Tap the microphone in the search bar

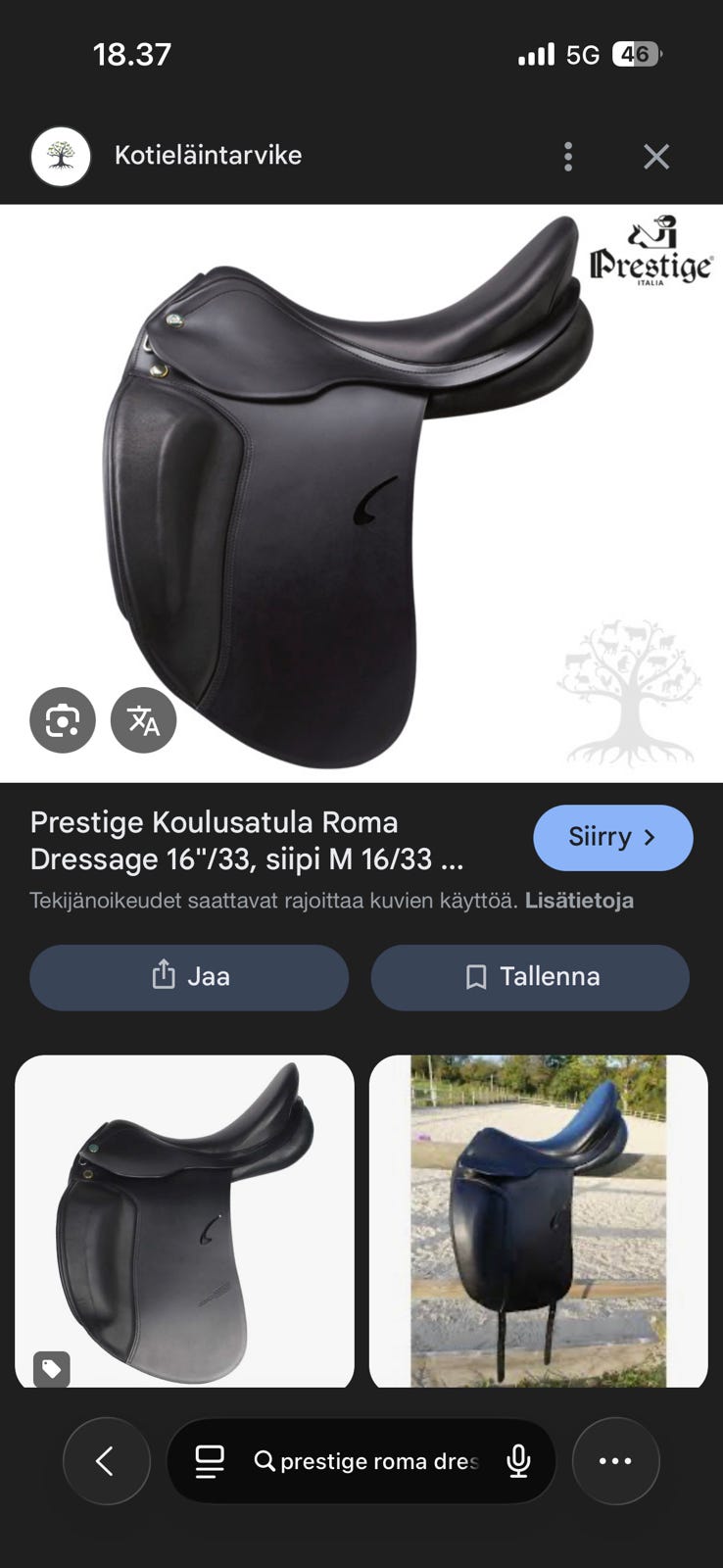click(518, 1460)
